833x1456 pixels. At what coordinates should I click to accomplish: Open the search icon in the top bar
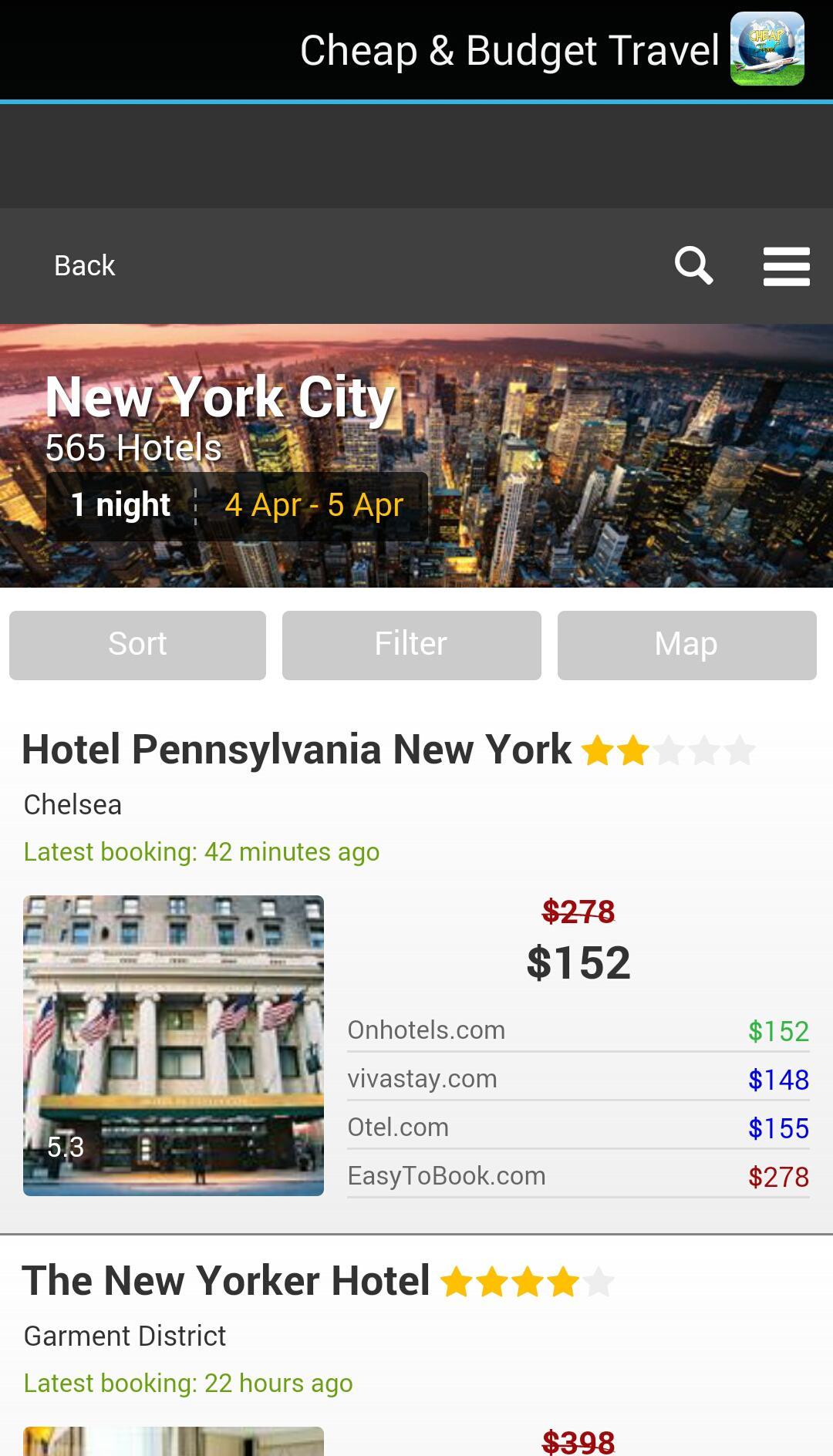tap(693, 266)
